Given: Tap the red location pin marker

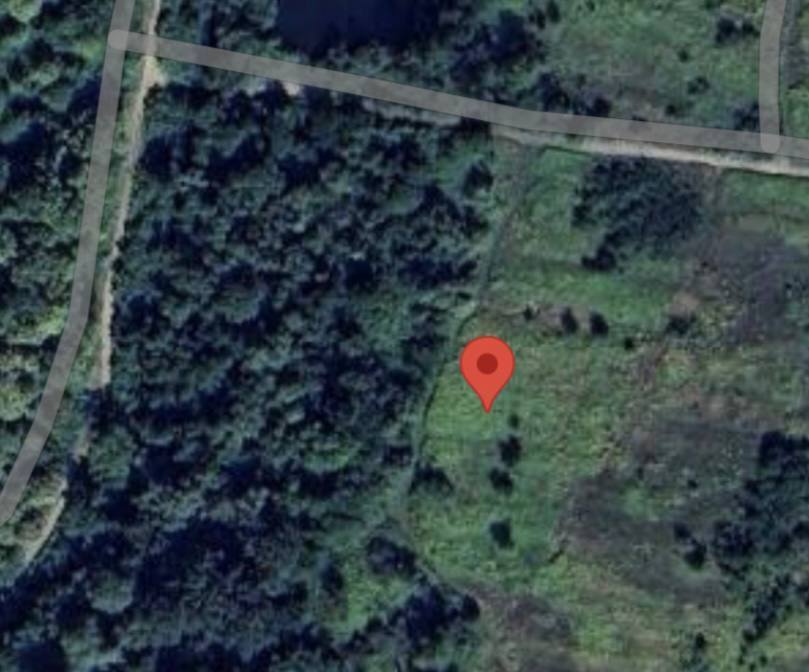Looking at the screenshot, I should tap(487, 367).
